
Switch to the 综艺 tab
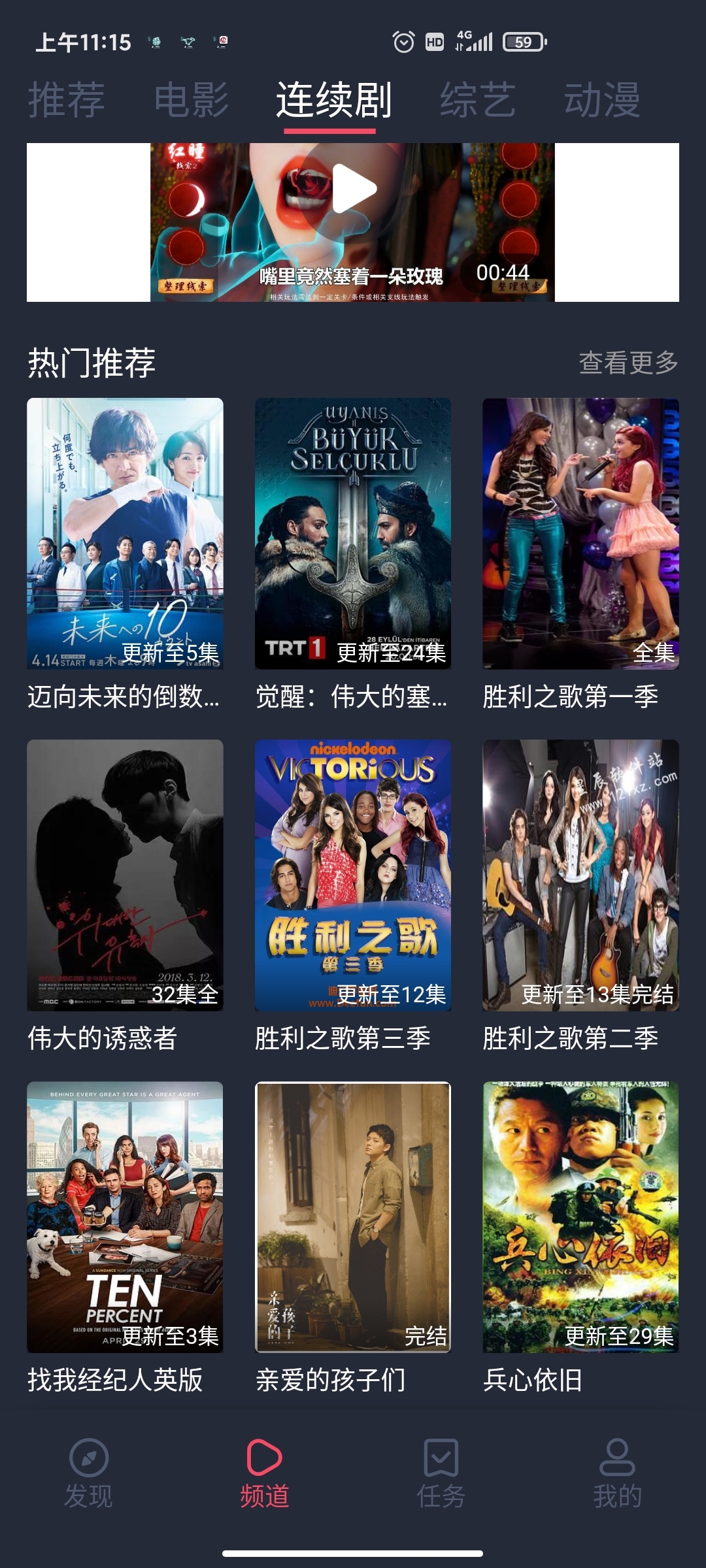coord(478,100)
